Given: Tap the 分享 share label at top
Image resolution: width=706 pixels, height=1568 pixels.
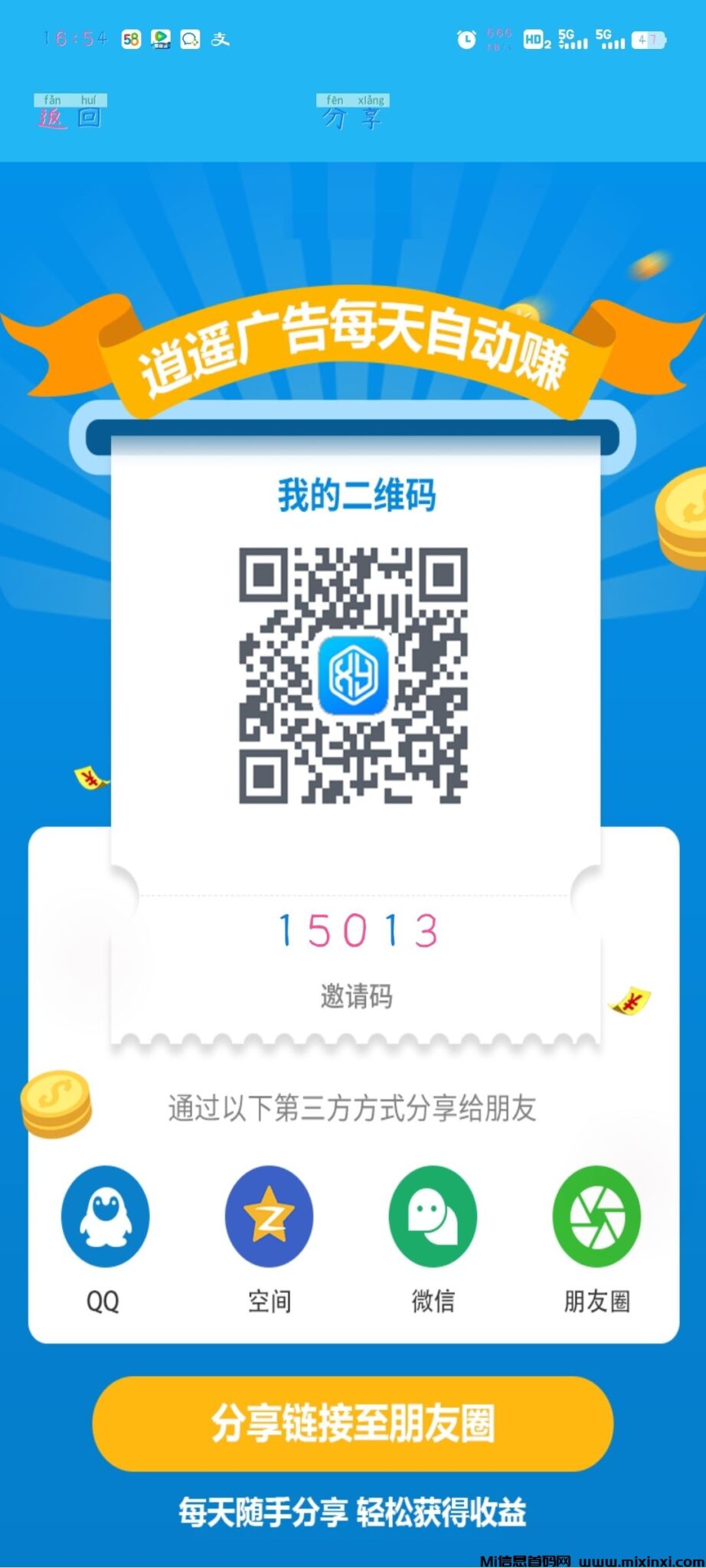Looking at the screenshot, I should click(354, 113).
